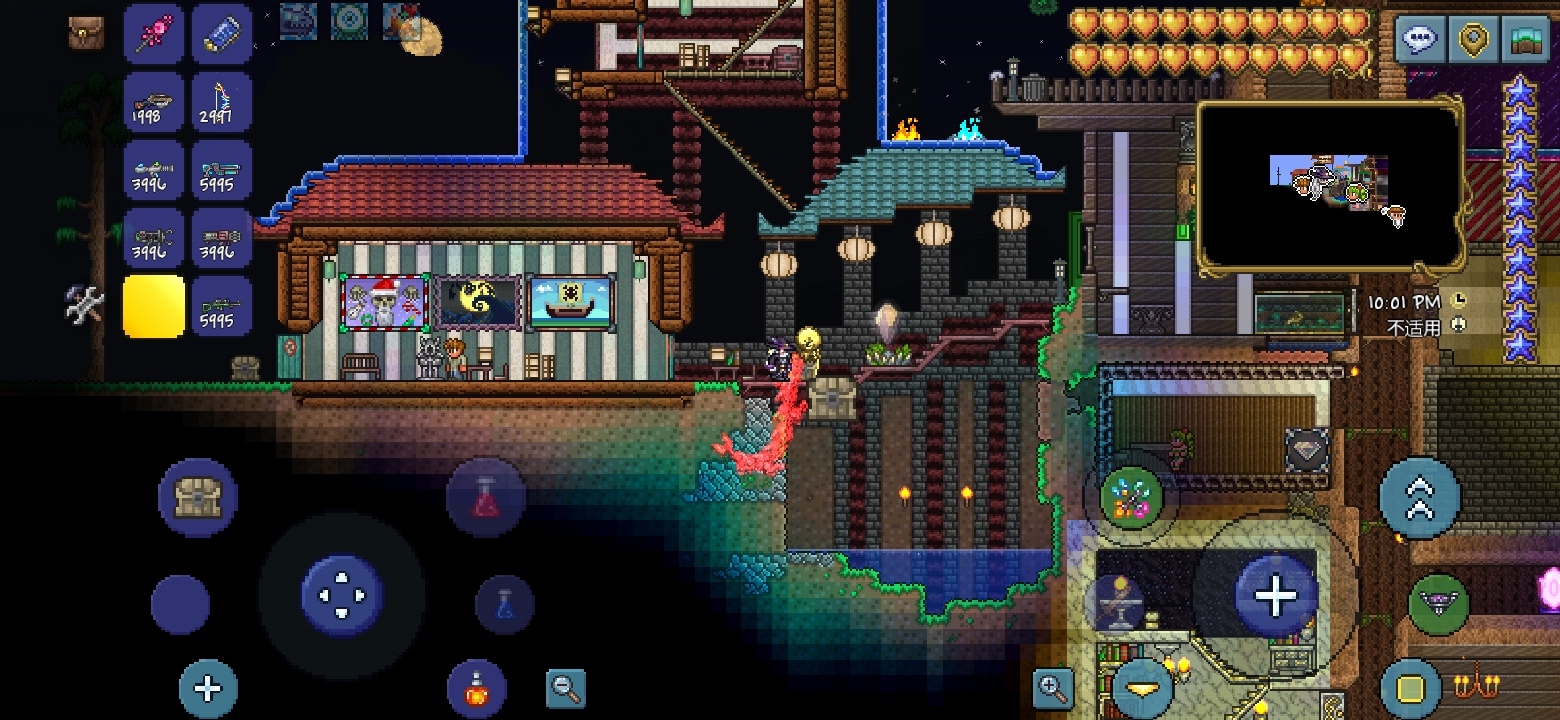Use the red healing potion button
1560x720 pixels.
486,497
